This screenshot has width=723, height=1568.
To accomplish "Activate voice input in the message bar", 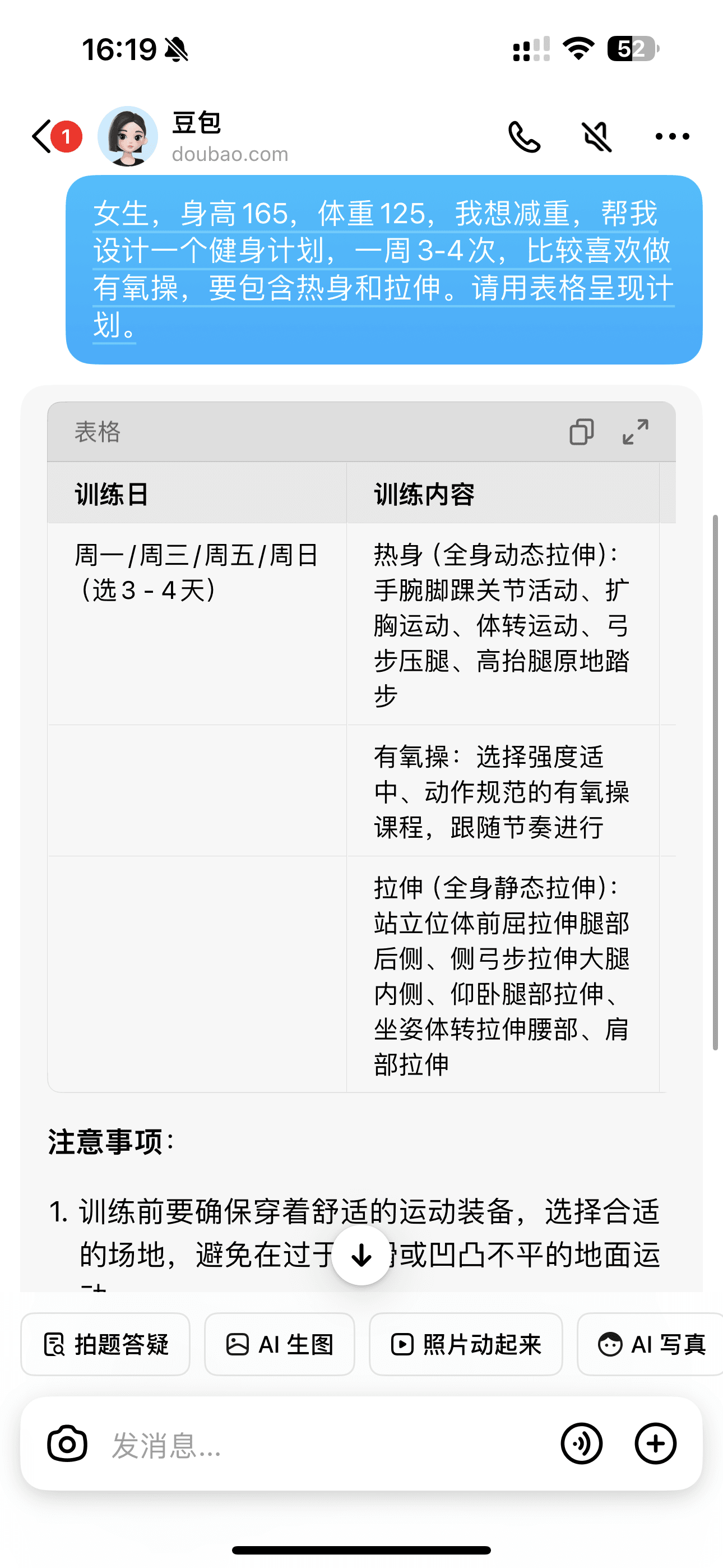I will tap(582, 1444).
